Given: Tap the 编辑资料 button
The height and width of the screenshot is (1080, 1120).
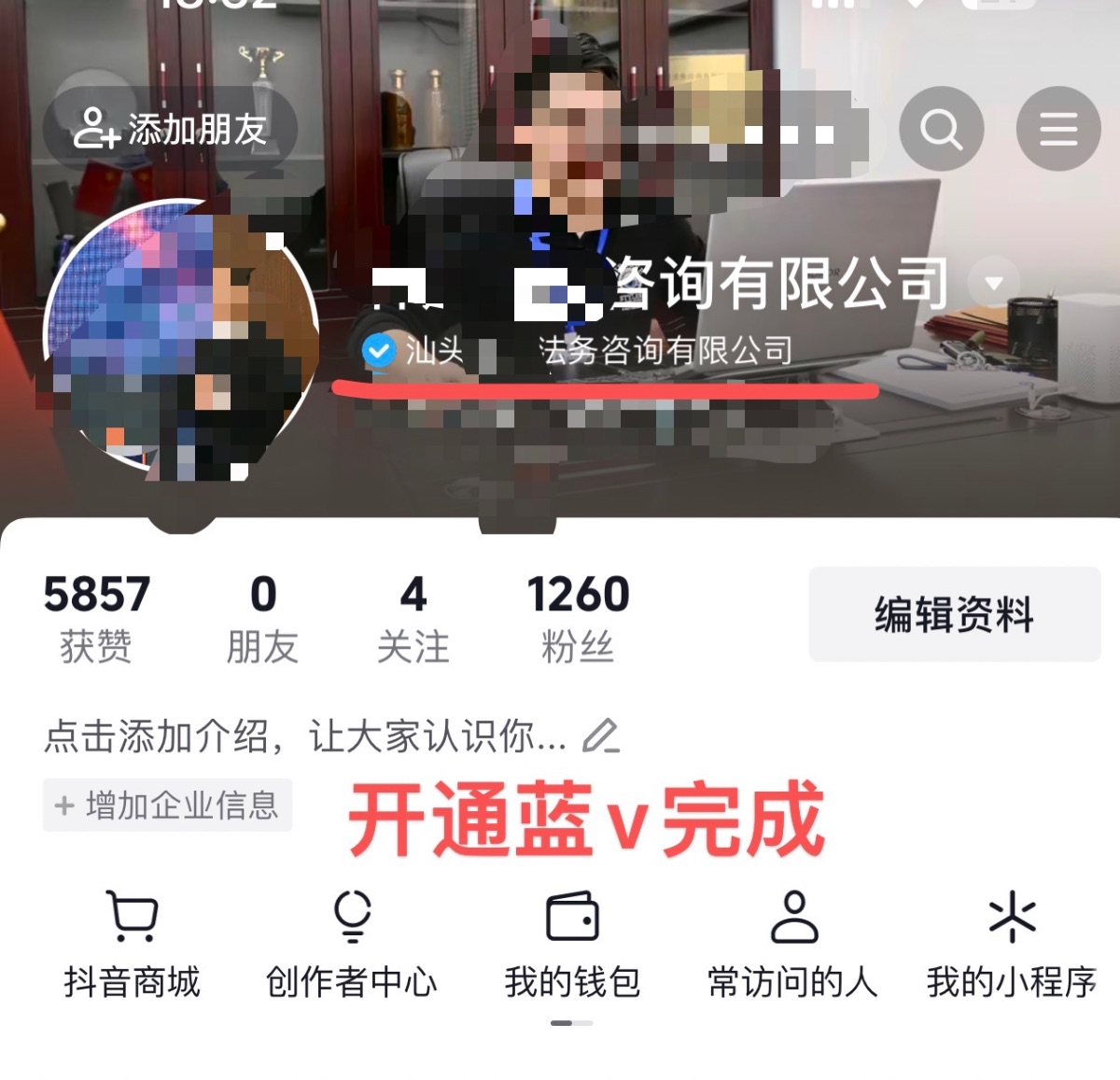Looking at the screenshot, I should 954,614.
